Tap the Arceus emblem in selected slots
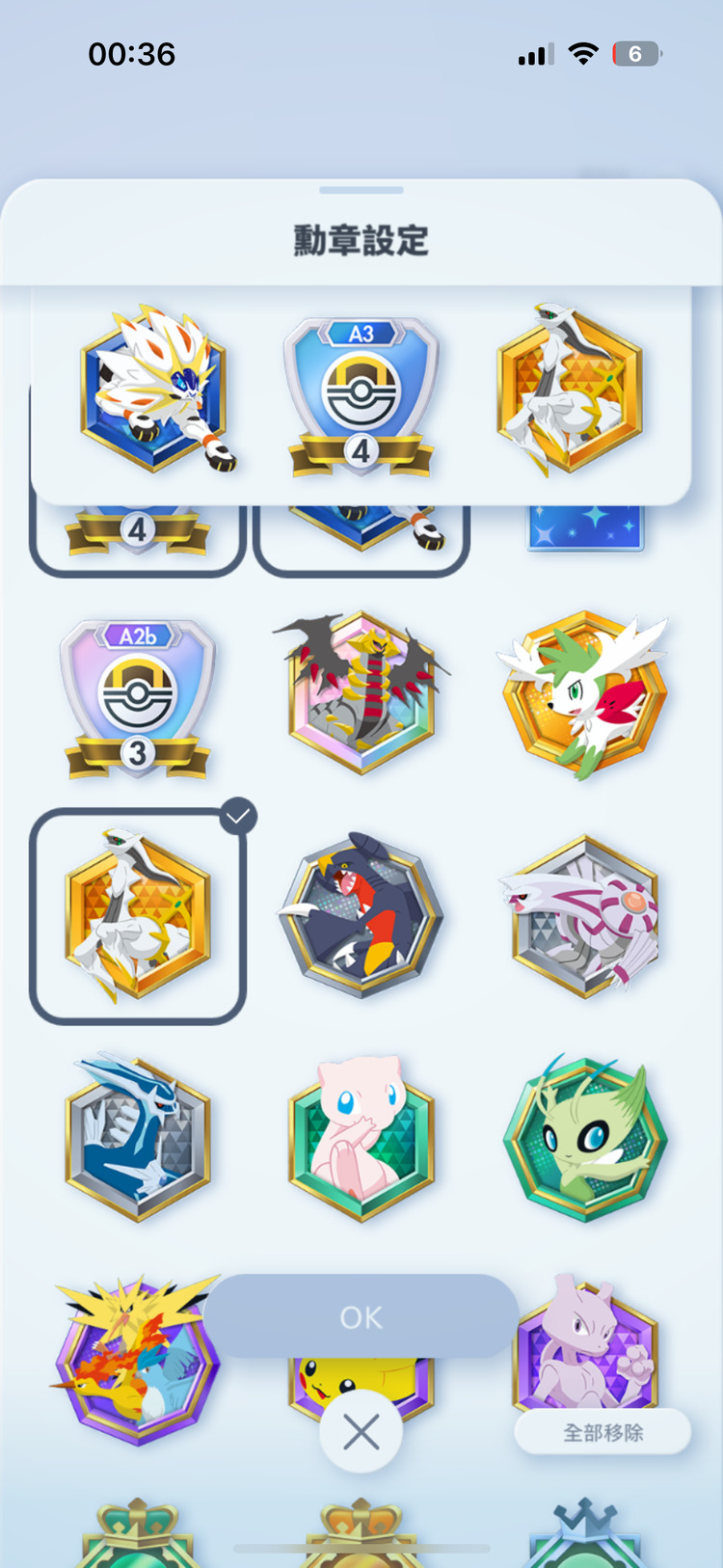 coord(569,391)
